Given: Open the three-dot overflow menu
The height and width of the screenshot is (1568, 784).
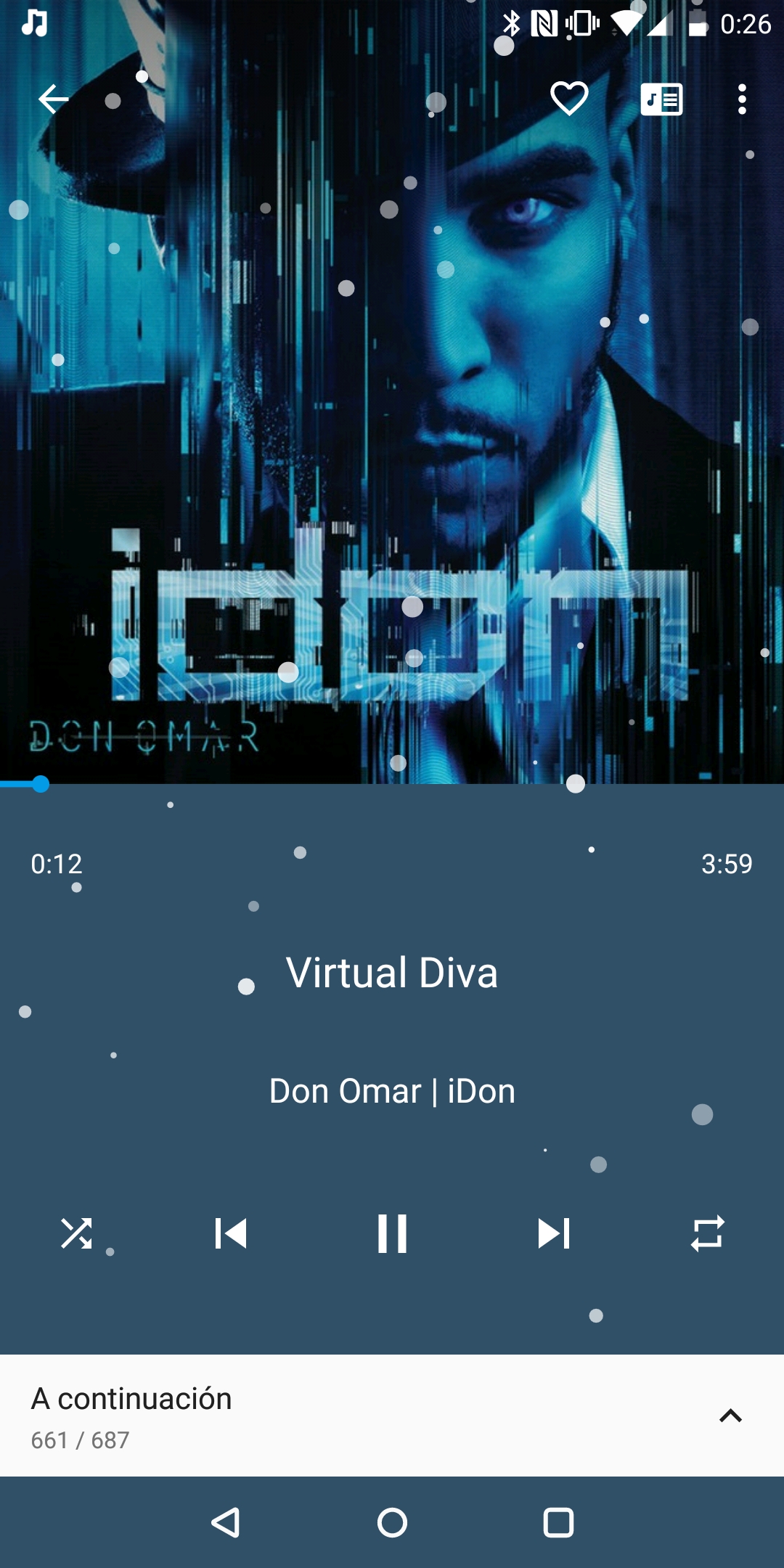Looking at the screenshot, I should point(741,99).
